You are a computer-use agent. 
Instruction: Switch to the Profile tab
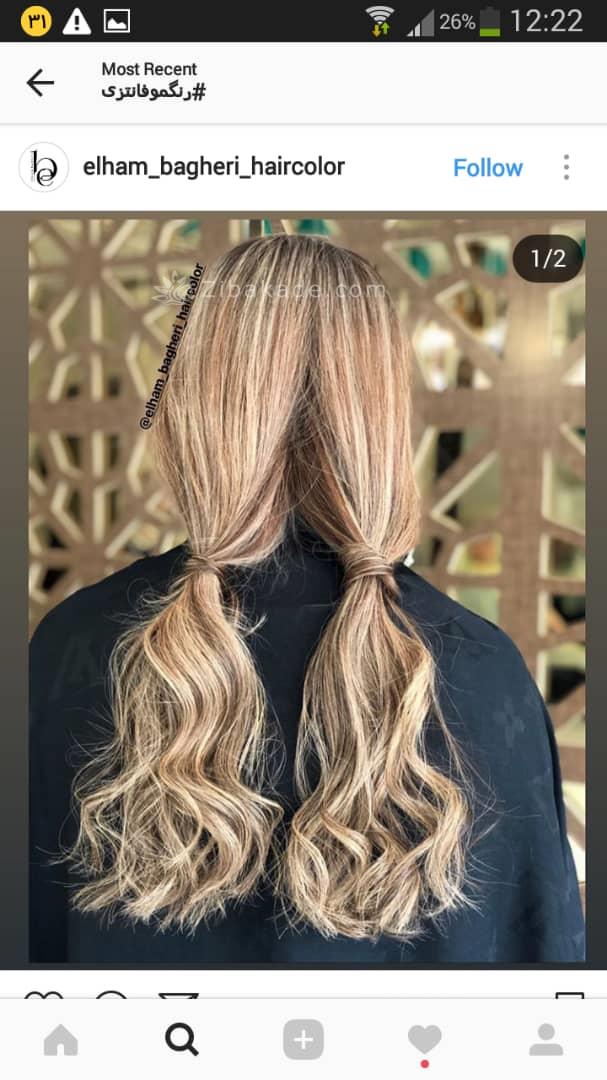(x=546, y=1040)
